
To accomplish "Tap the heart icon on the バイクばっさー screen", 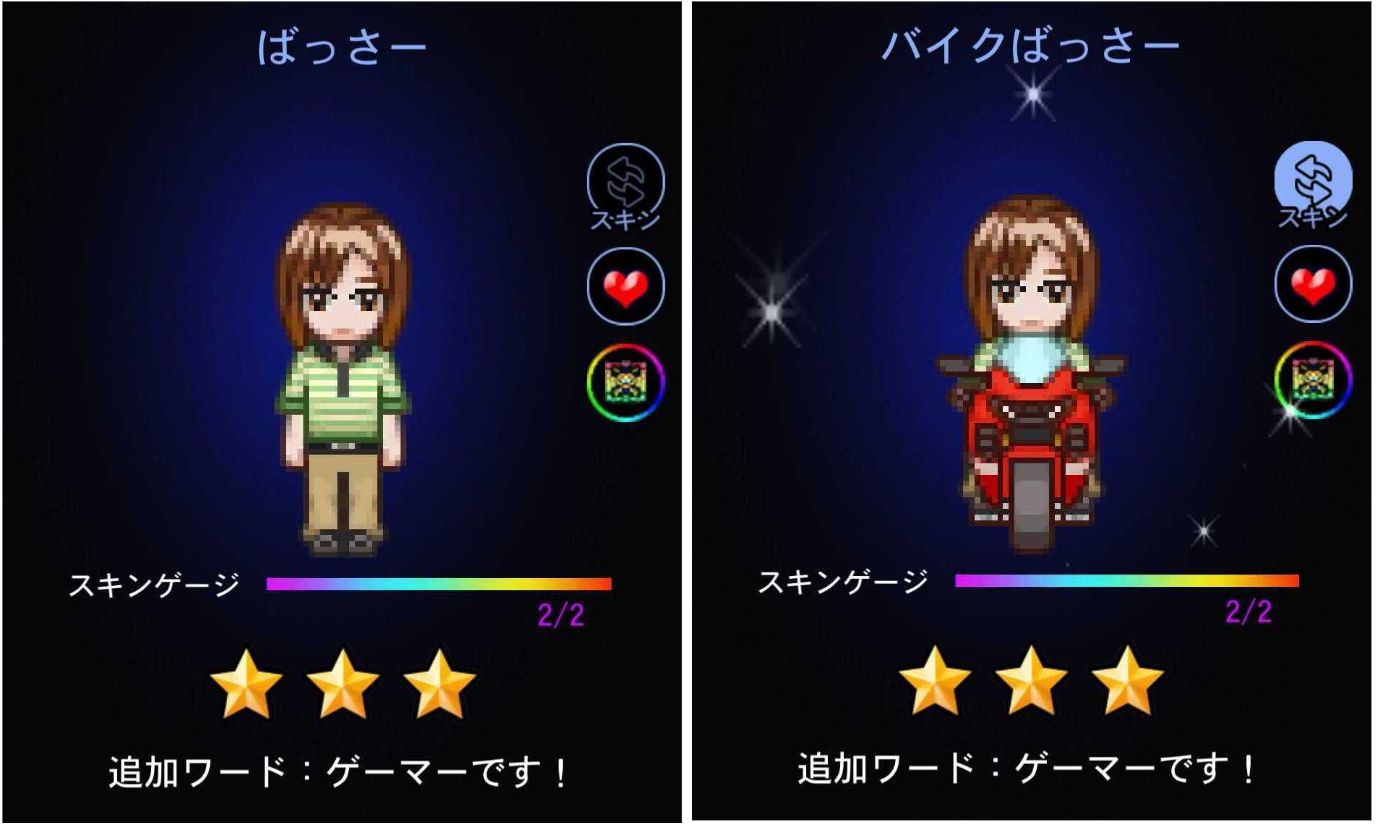I will coord(1313,284).
